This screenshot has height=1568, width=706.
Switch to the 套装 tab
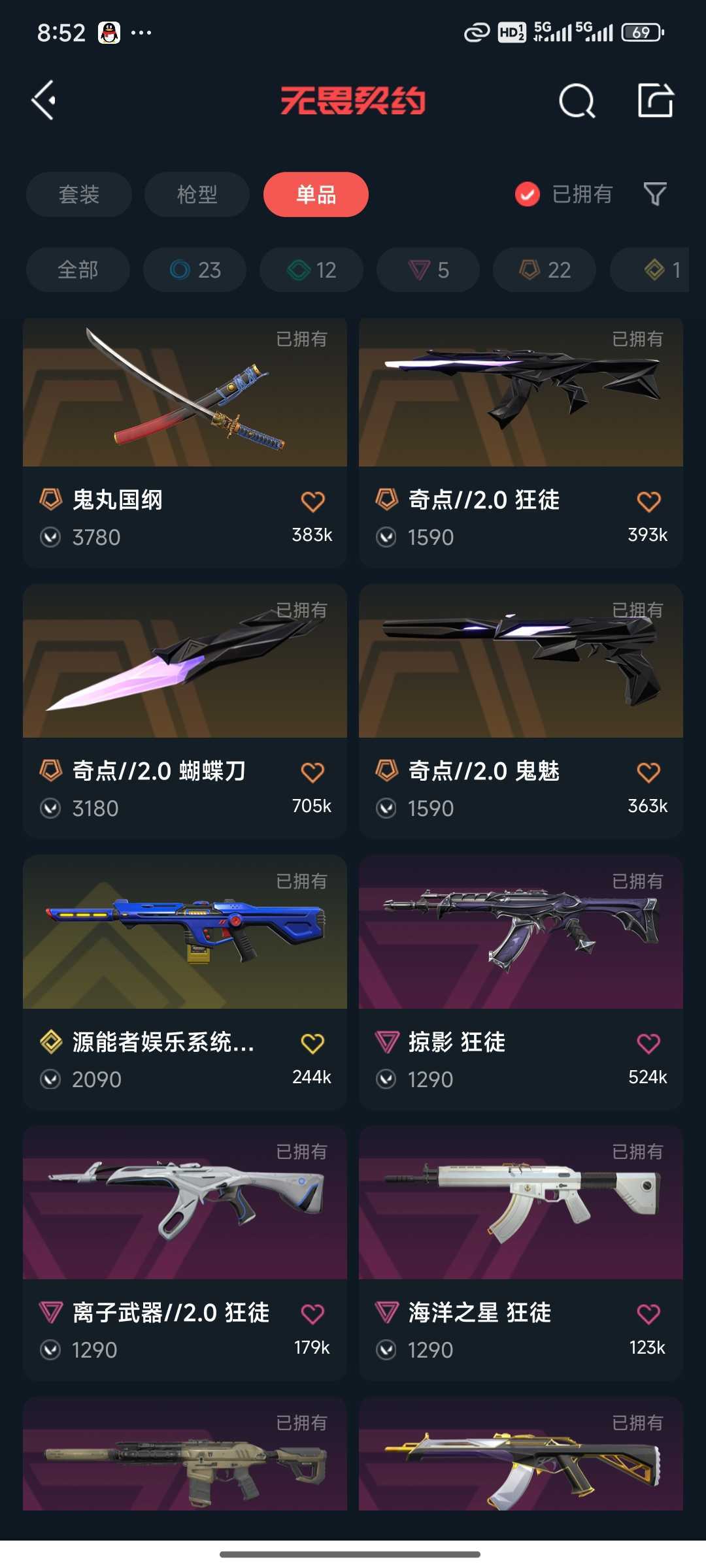pos(79,194)
